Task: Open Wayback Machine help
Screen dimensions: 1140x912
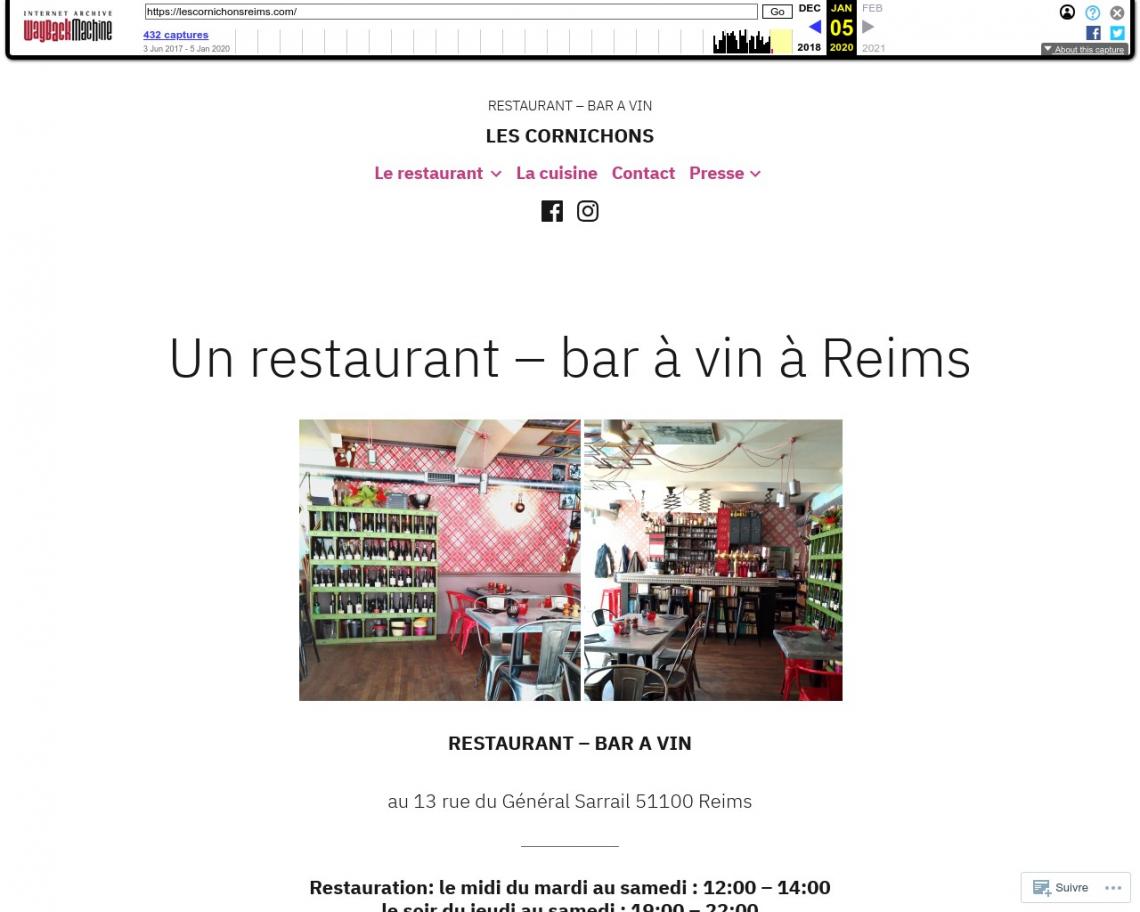Action: (1092, 13)
